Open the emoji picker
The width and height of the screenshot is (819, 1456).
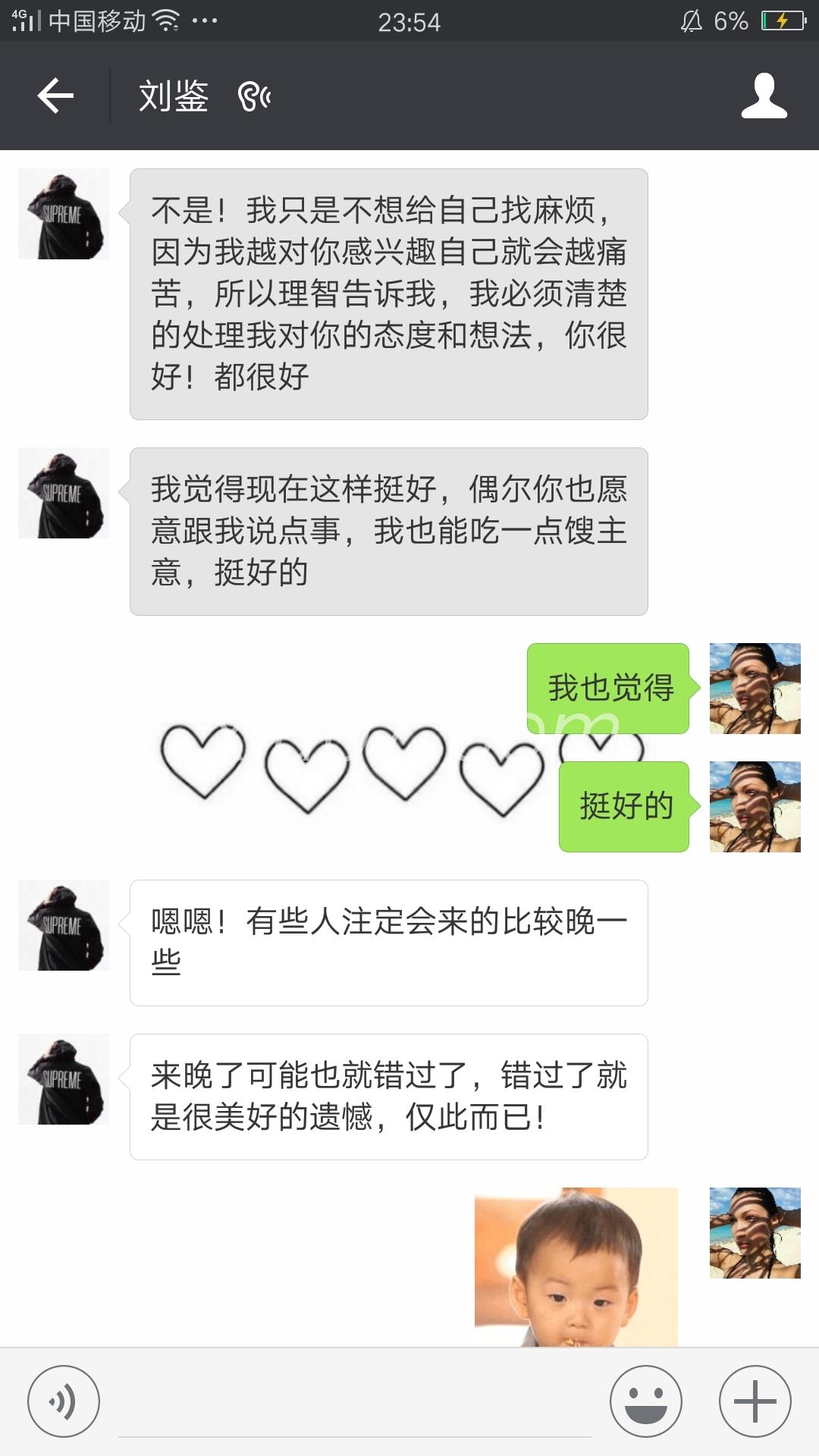coord(645,1401)
